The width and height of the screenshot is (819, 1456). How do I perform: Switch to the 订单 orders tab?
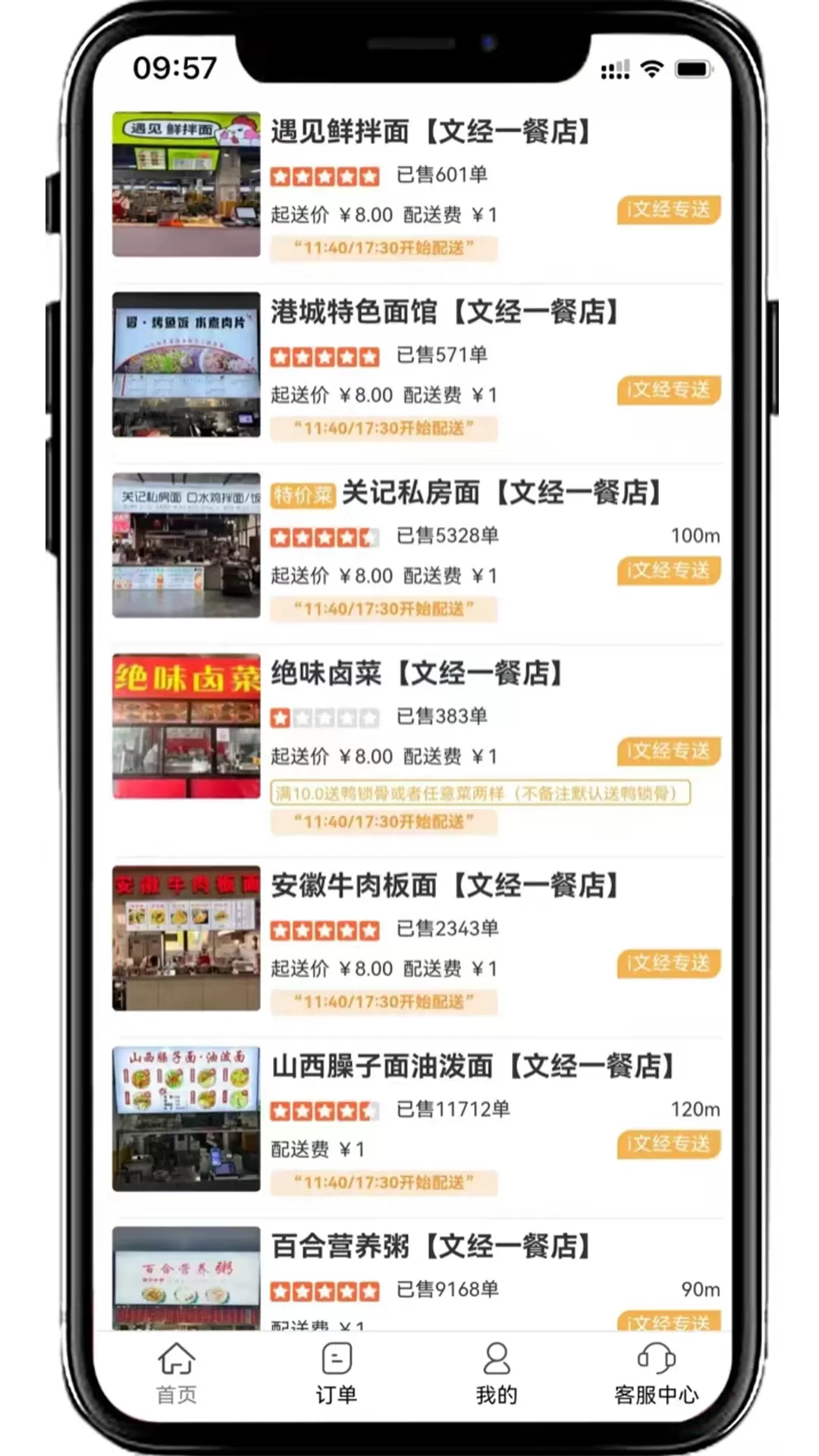point(336,1374)
